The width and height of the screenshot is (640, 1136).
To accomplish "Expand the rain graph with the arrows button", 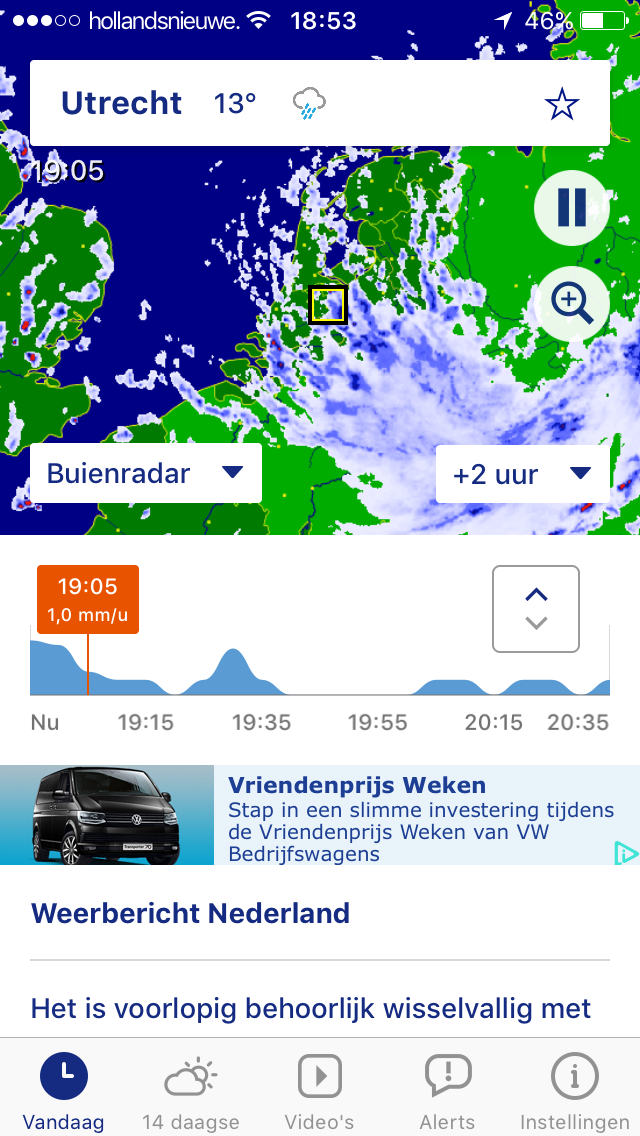I will tap(536, 609).
